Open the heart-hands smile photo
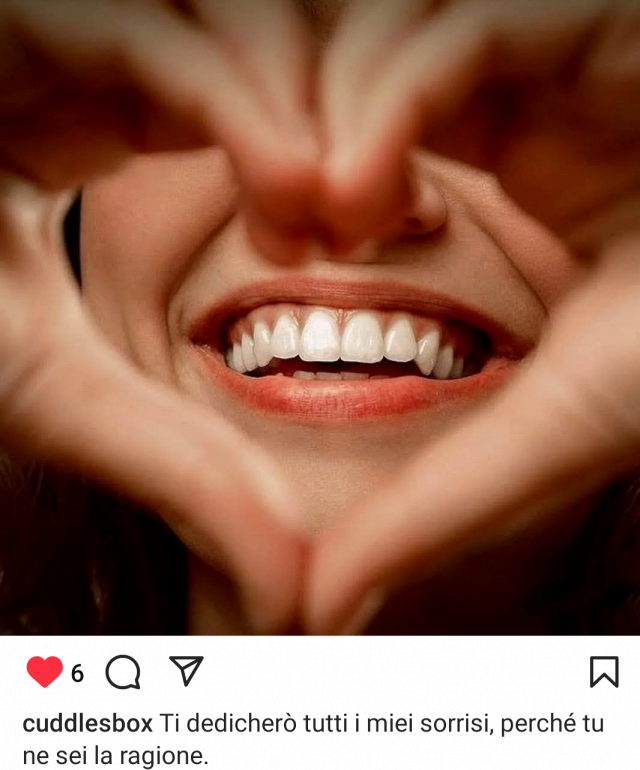 (320, 318)
